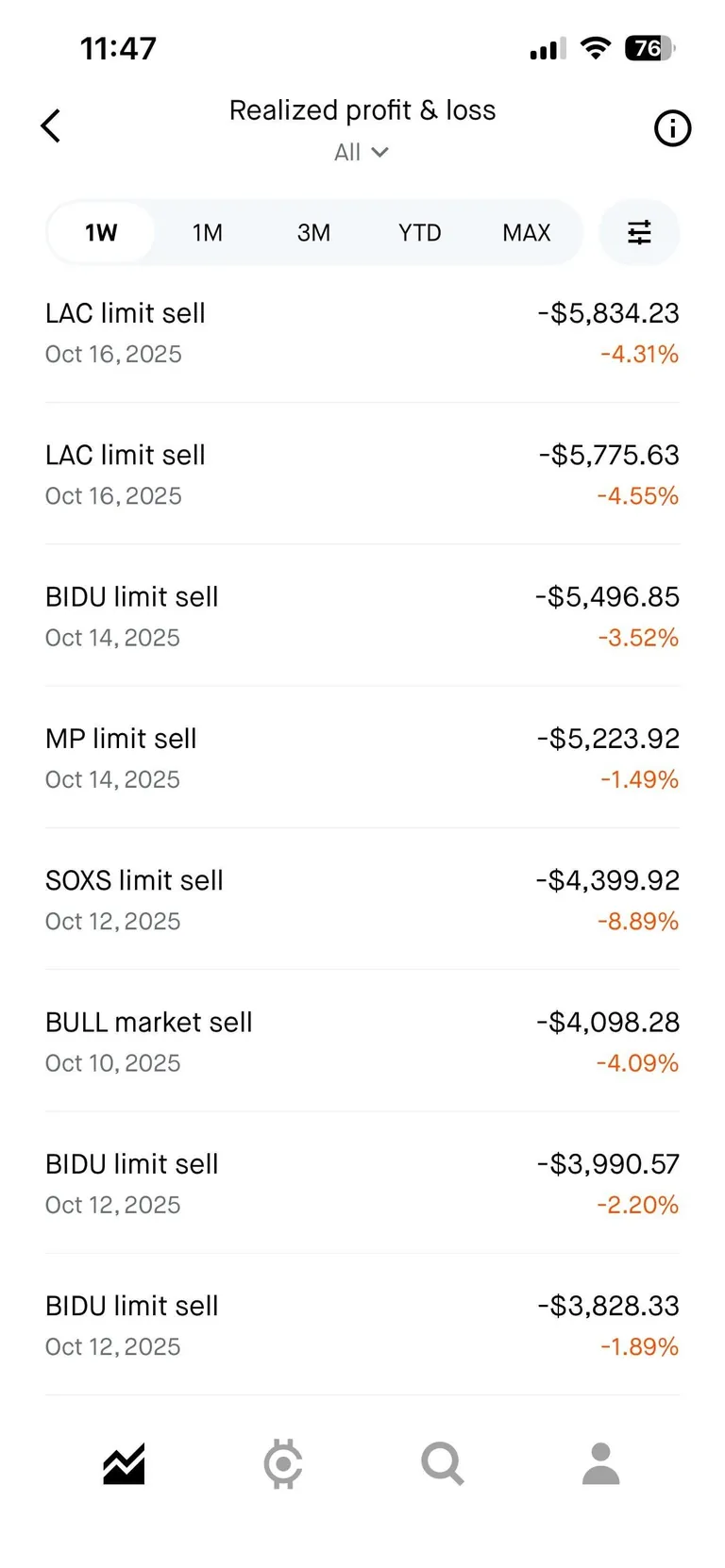This screenshot has width=725, height=1568.
Task: Open the profile icon in the bottom bar
Action: click(600, 1463)
